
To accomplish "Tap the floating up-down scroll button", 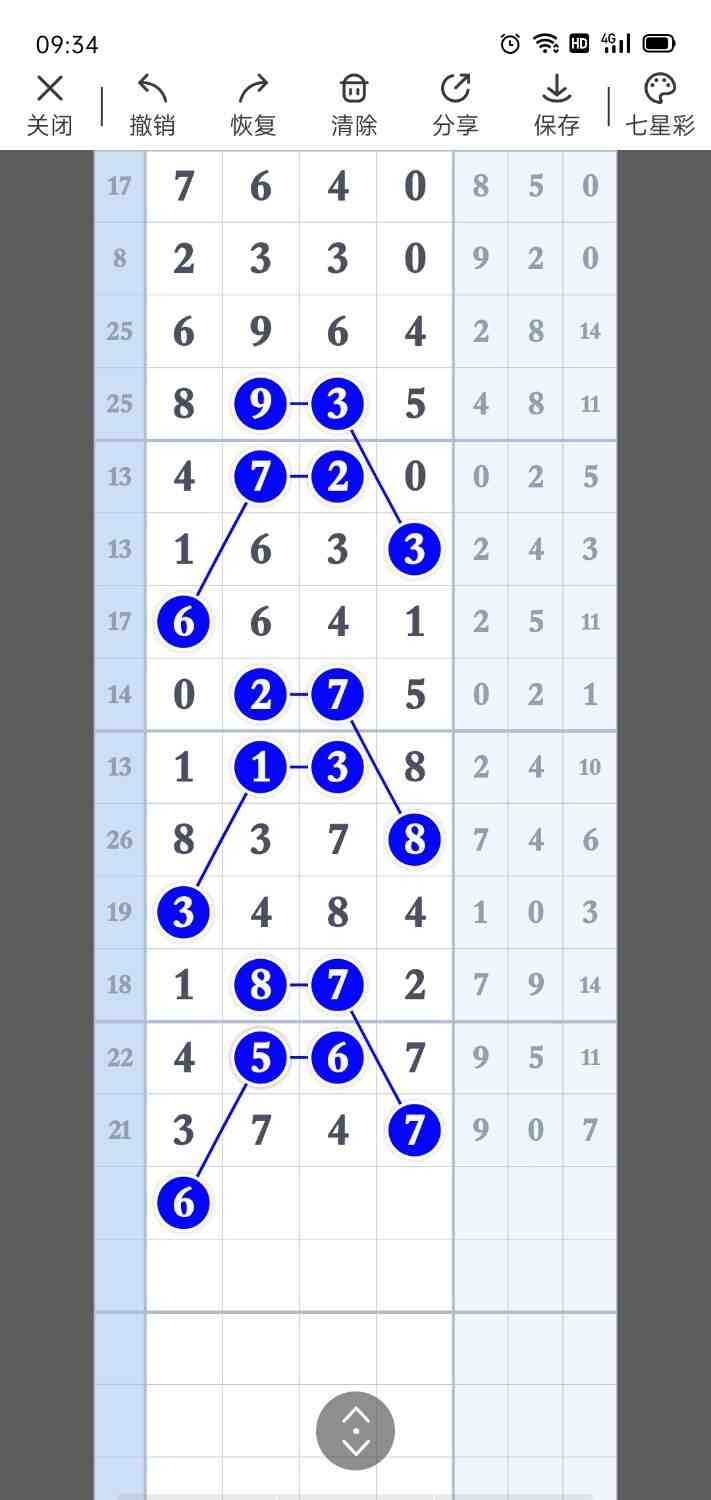I will (x=355, y=1431).
